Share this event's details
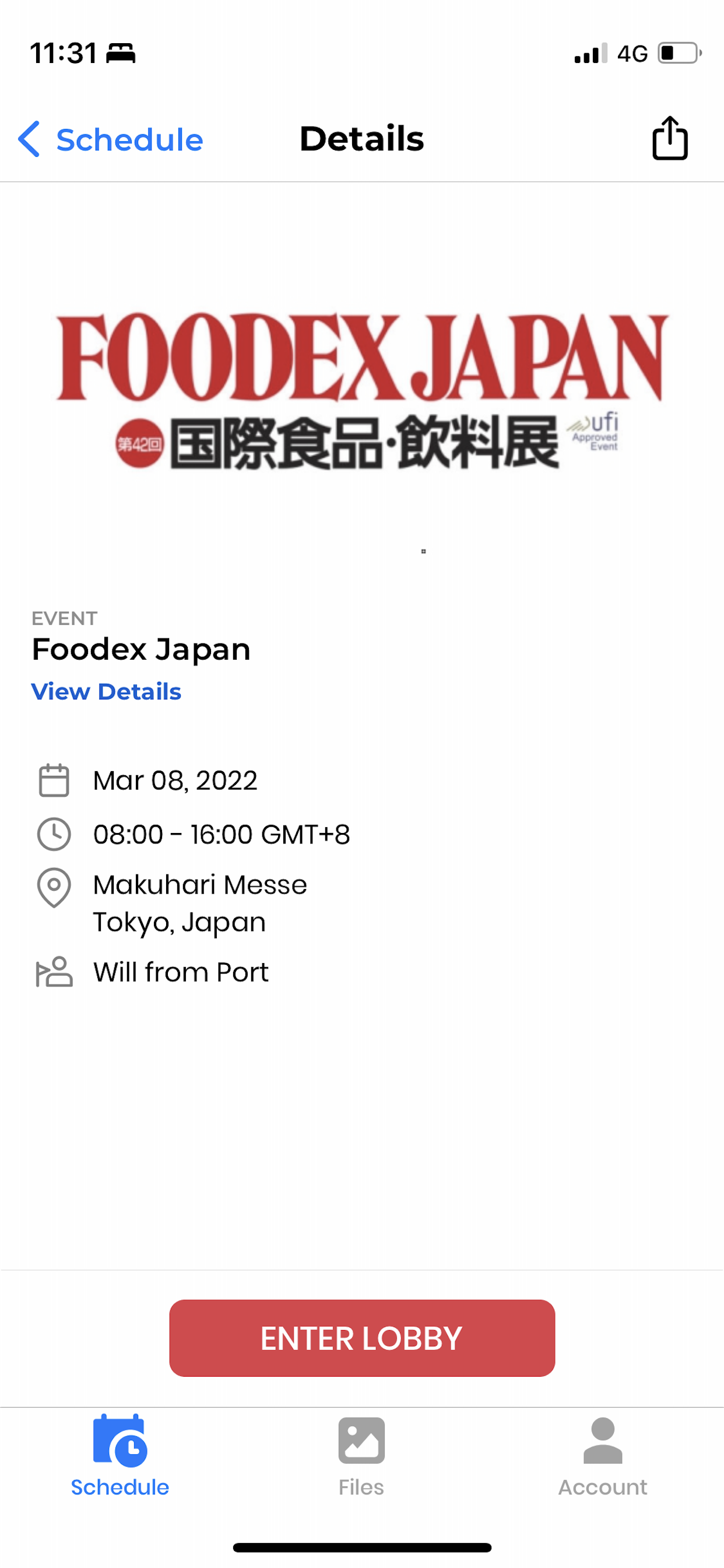The image size is (724, 1568). (670, 138)
